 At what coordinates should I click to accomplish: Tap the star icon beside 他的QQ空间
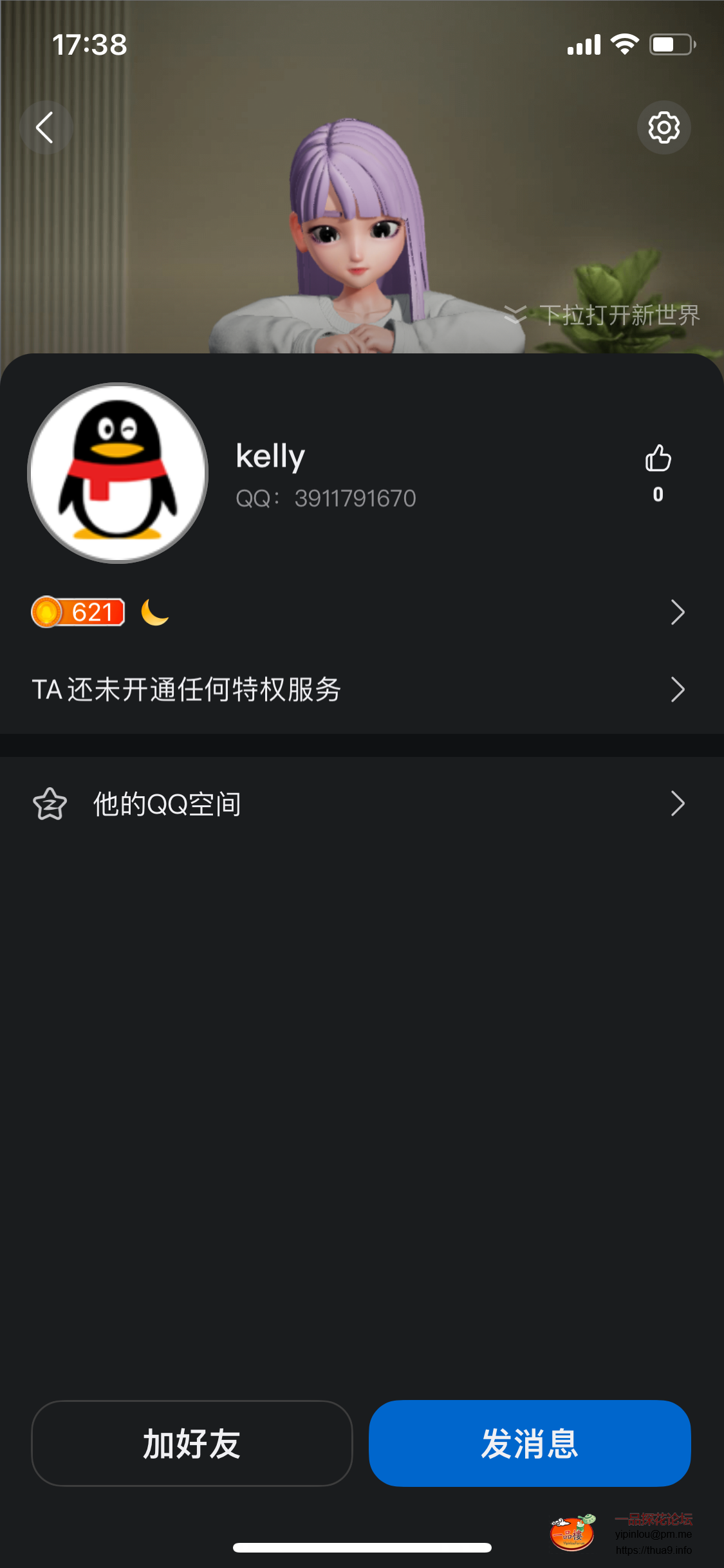(49, 803)
